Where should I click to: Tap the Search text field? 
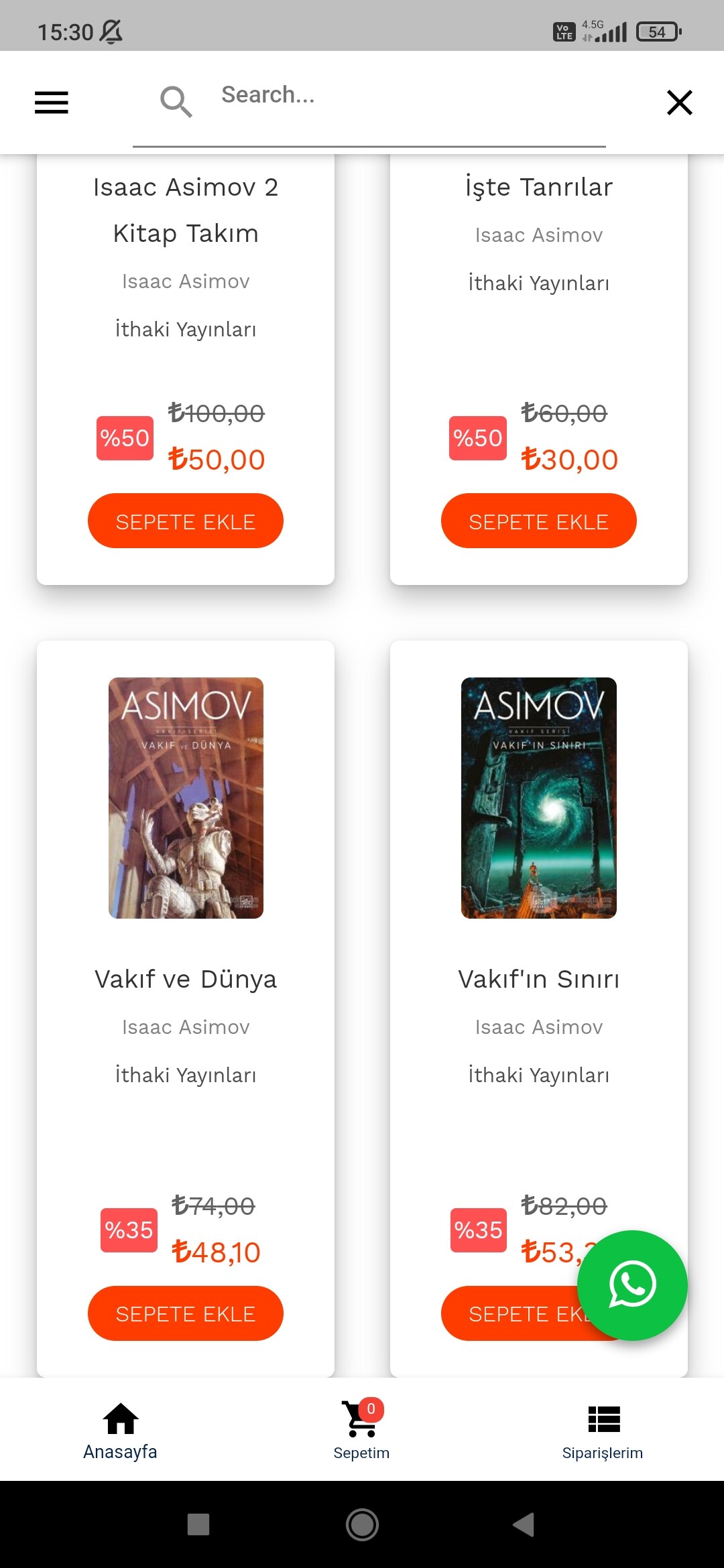tap(402, 96)
